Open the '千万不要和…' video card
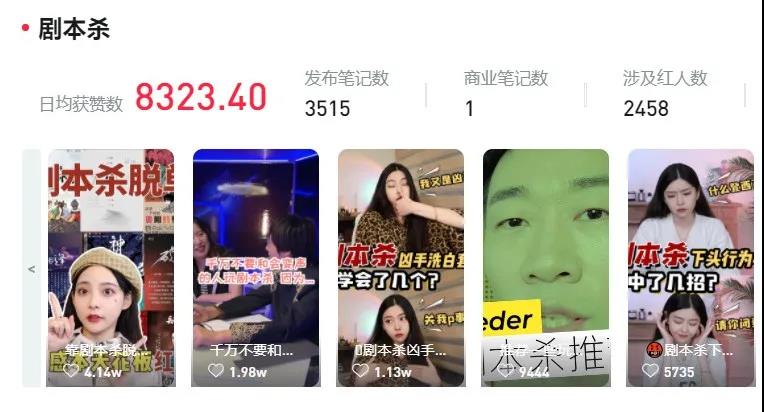 [255, 267]
